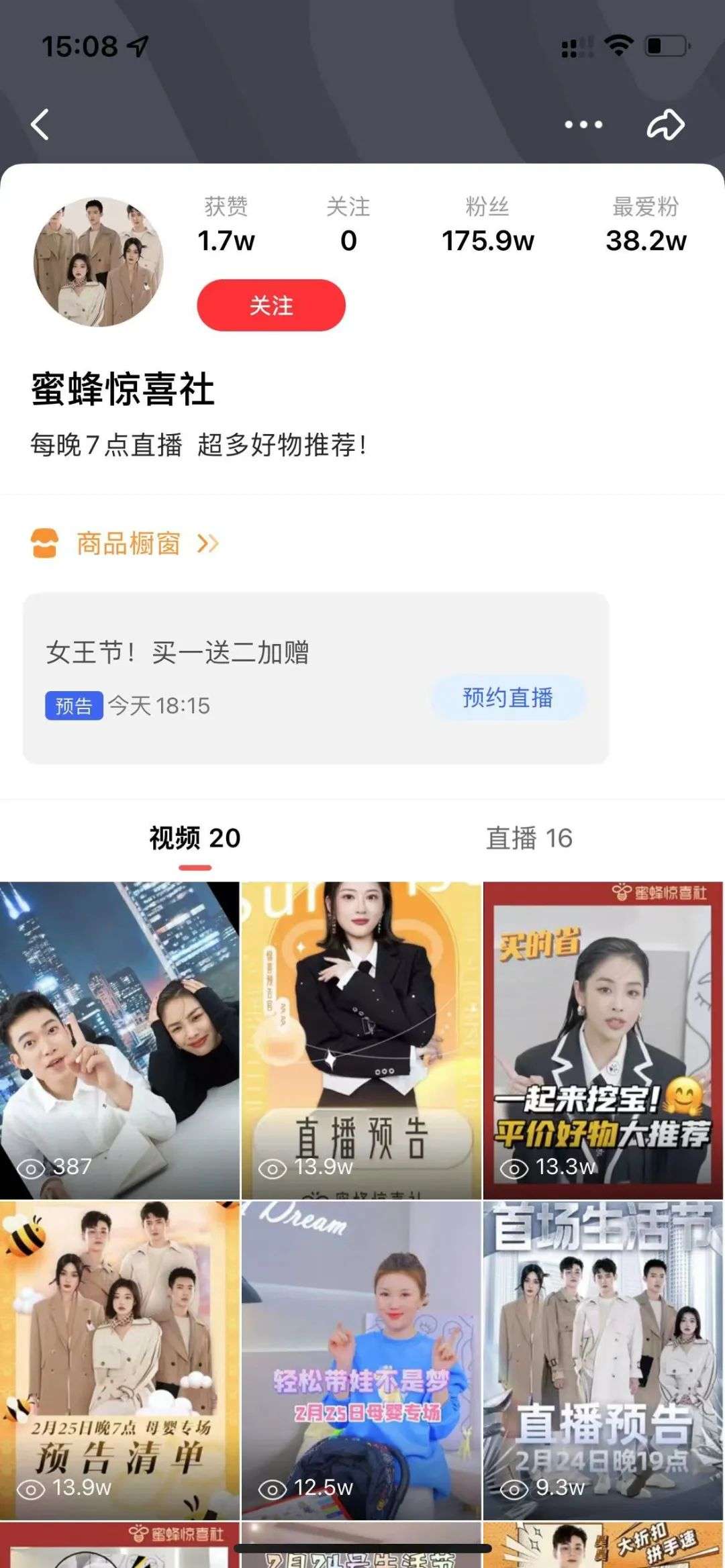Image resolution: width=725 pixels, height=1568 pixels.
Task: View the profile avatar photo
Action: [x=99, y=262]
